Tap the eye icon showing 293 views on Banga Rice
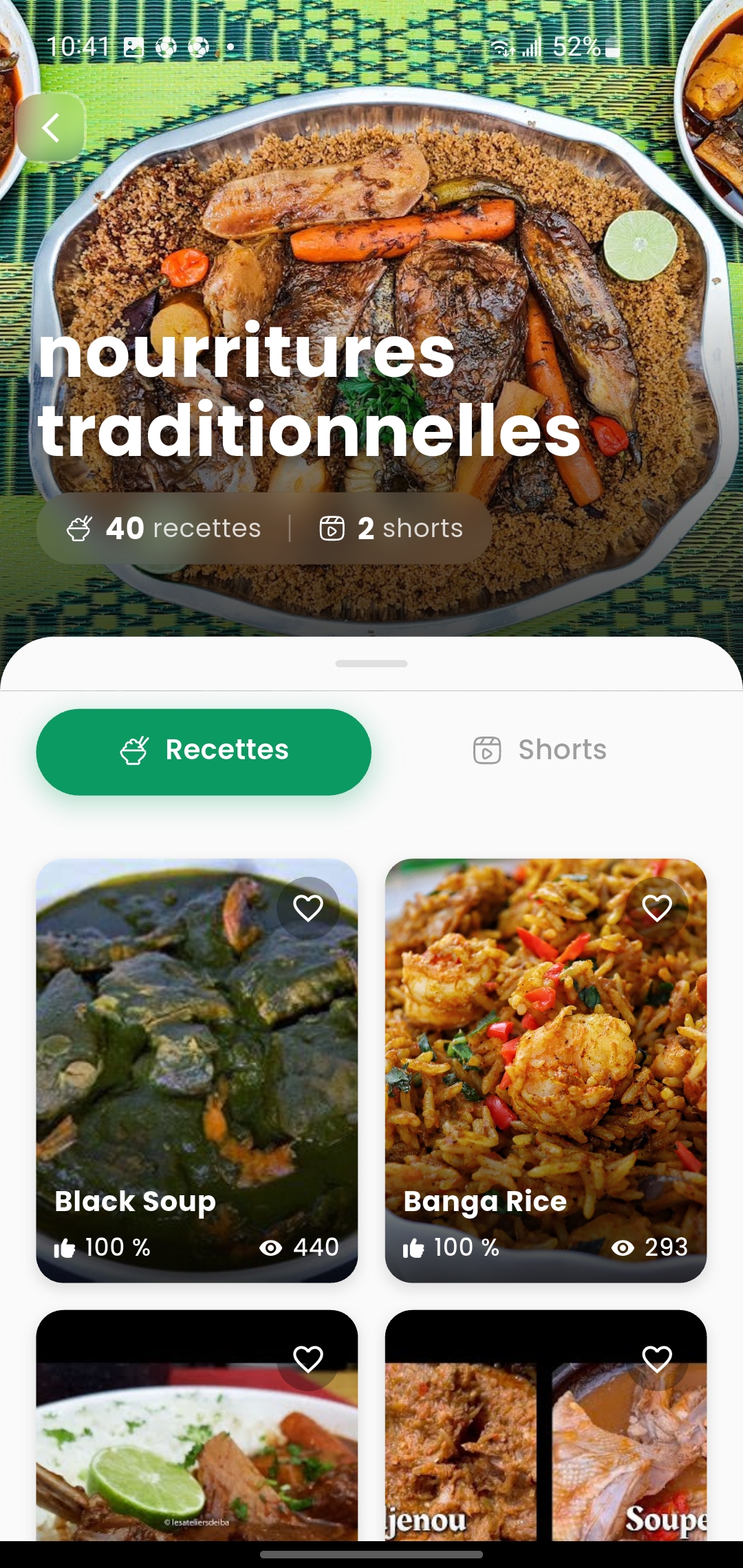Screen dimensions: 743x1568 (x=623, y=1247)
